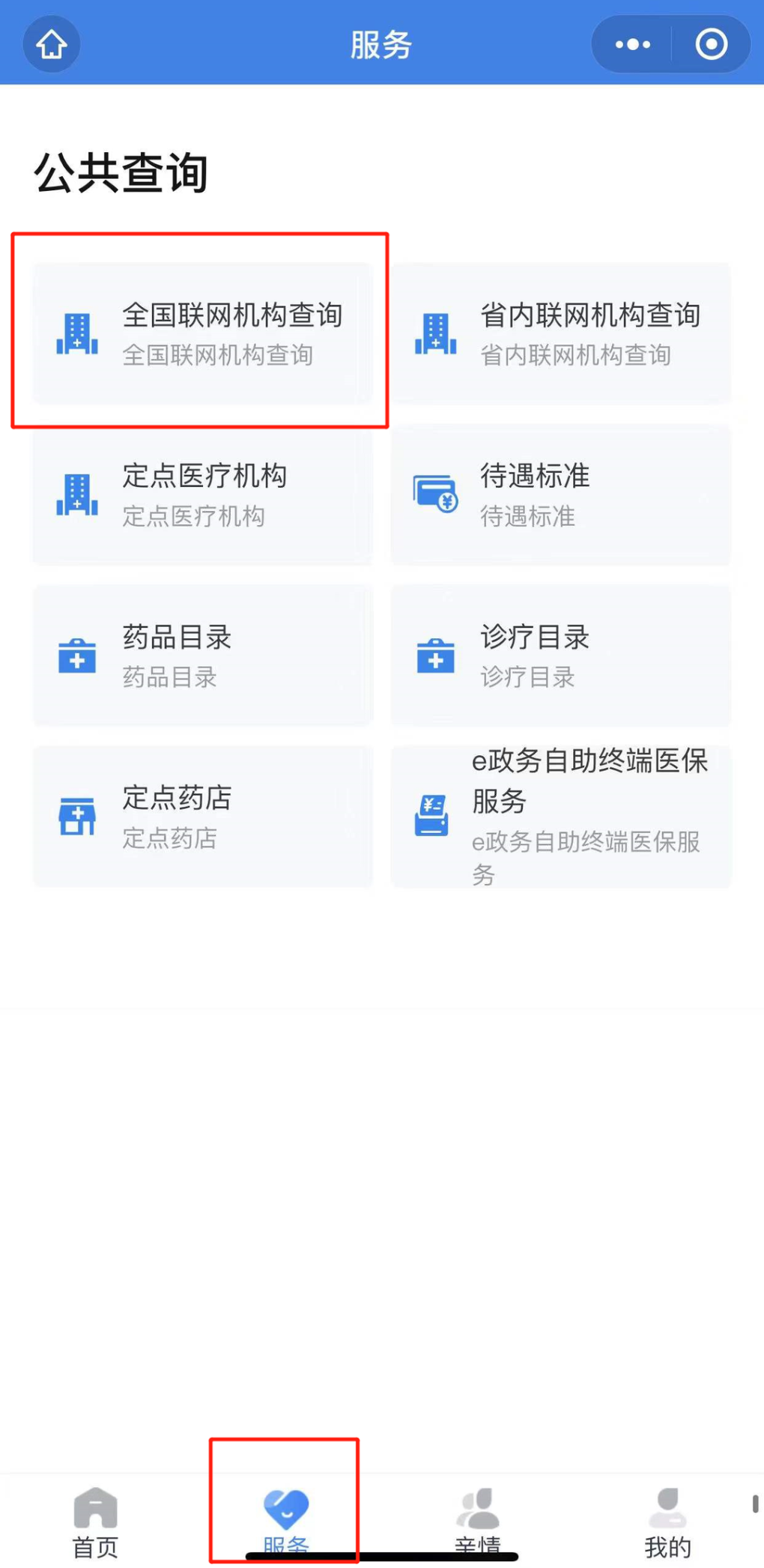
Task: Go to the 我的 tab
Action: (667, 1521)
